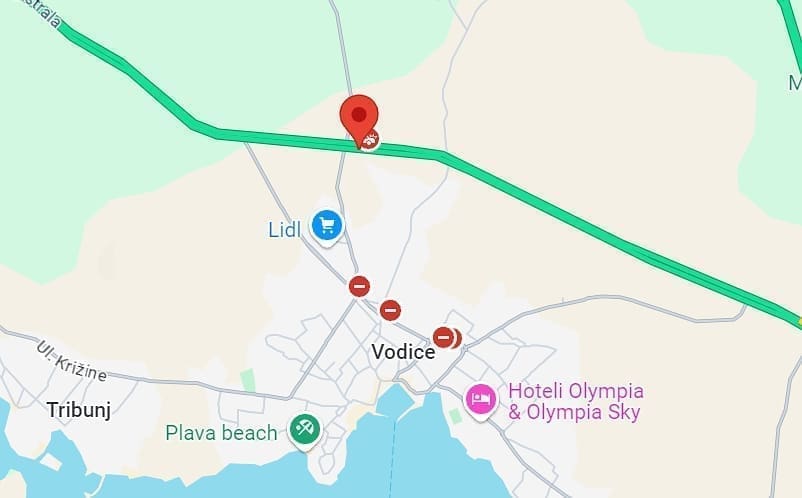Open Hoteli Olympia & Olympia Sky marker
This screenshot has height=498, width=802.
click(x=481, y=400)
